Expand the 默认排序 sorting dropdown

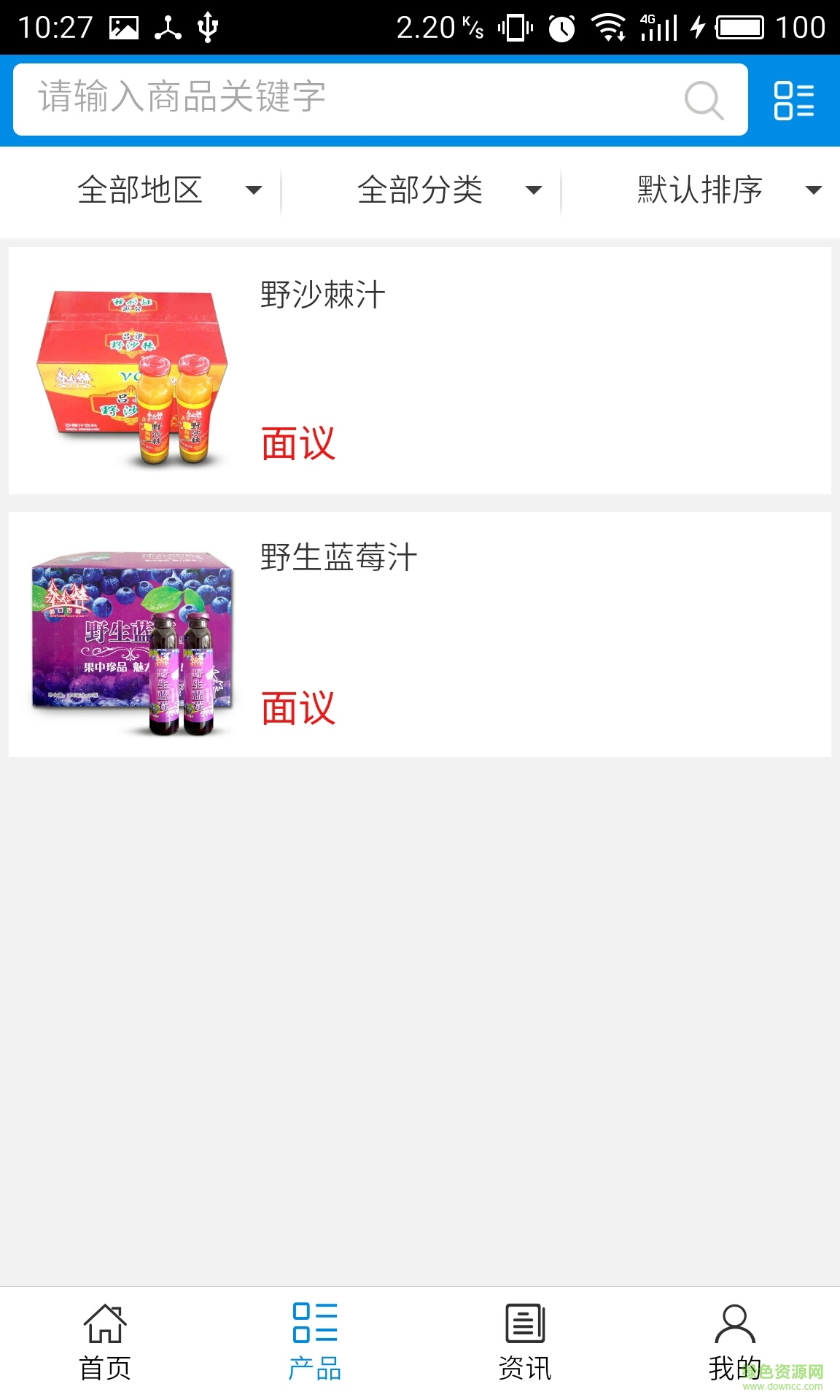[726, 191]
